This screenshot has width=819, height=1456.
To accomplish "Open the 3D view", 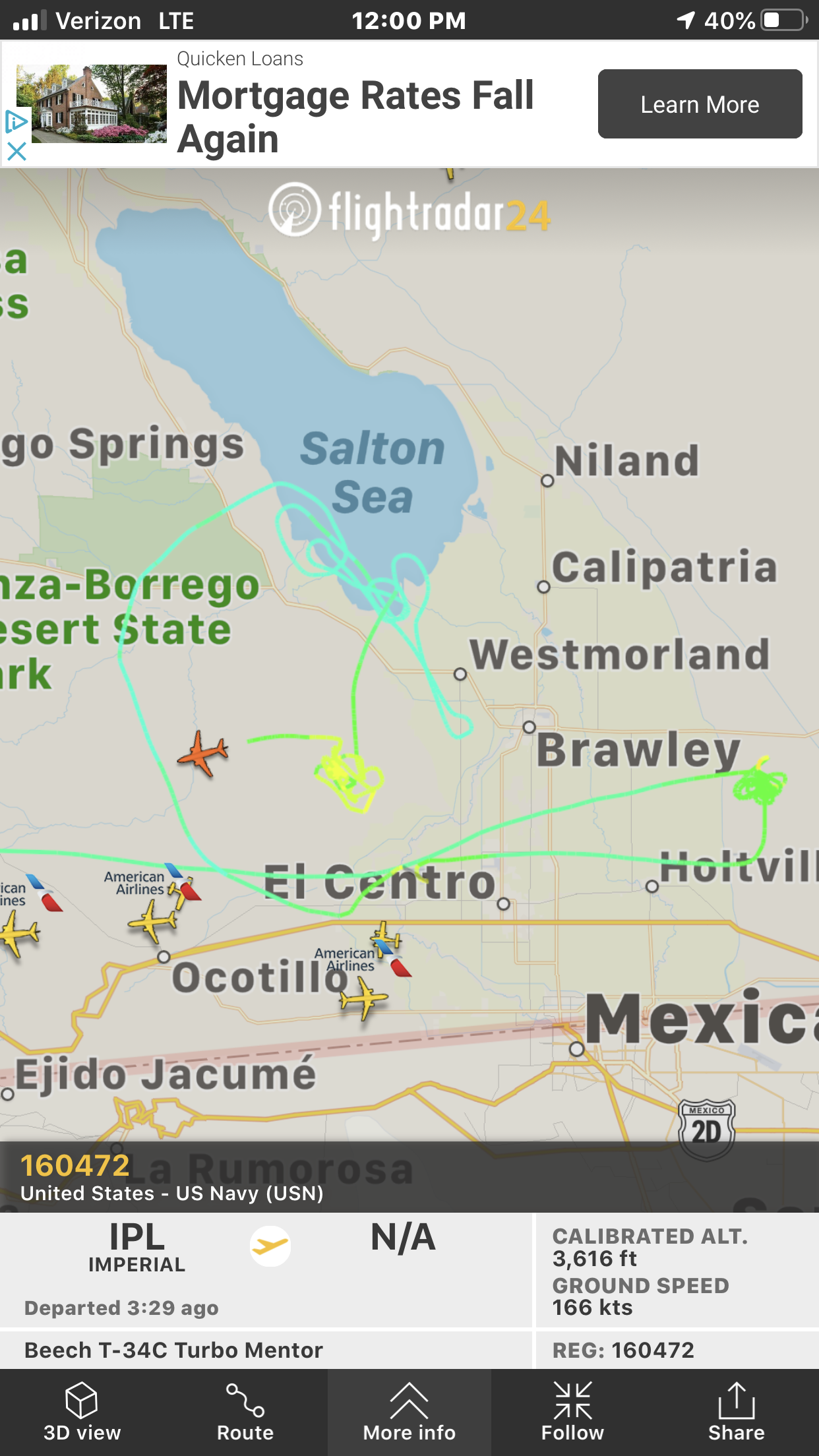I will coord(82,1412).
